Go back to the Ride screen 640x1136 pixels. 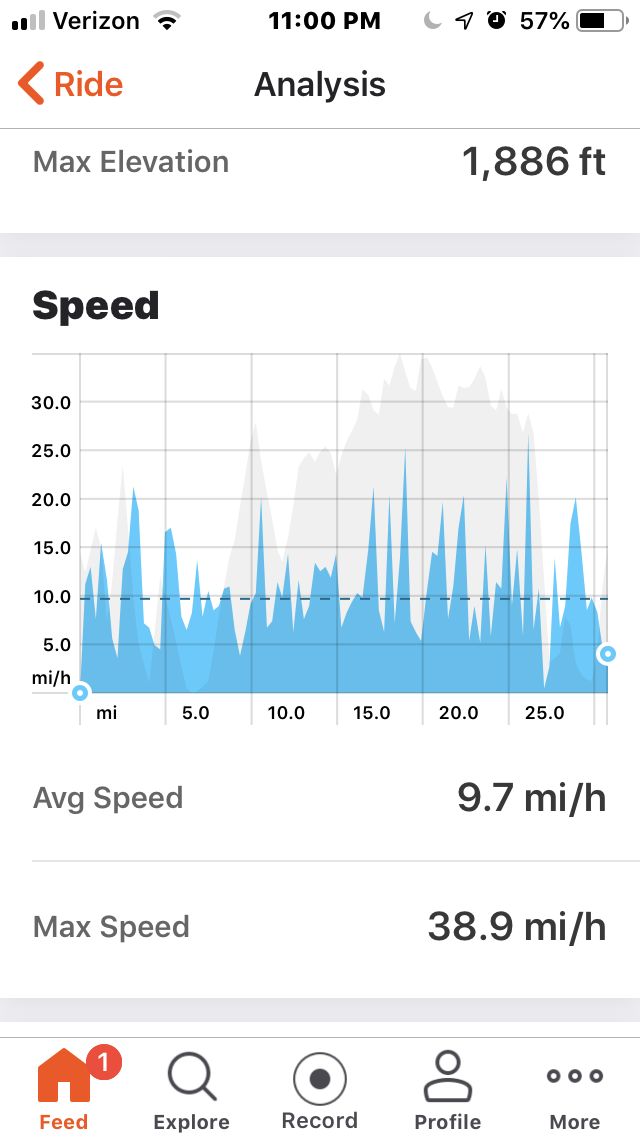70,84
